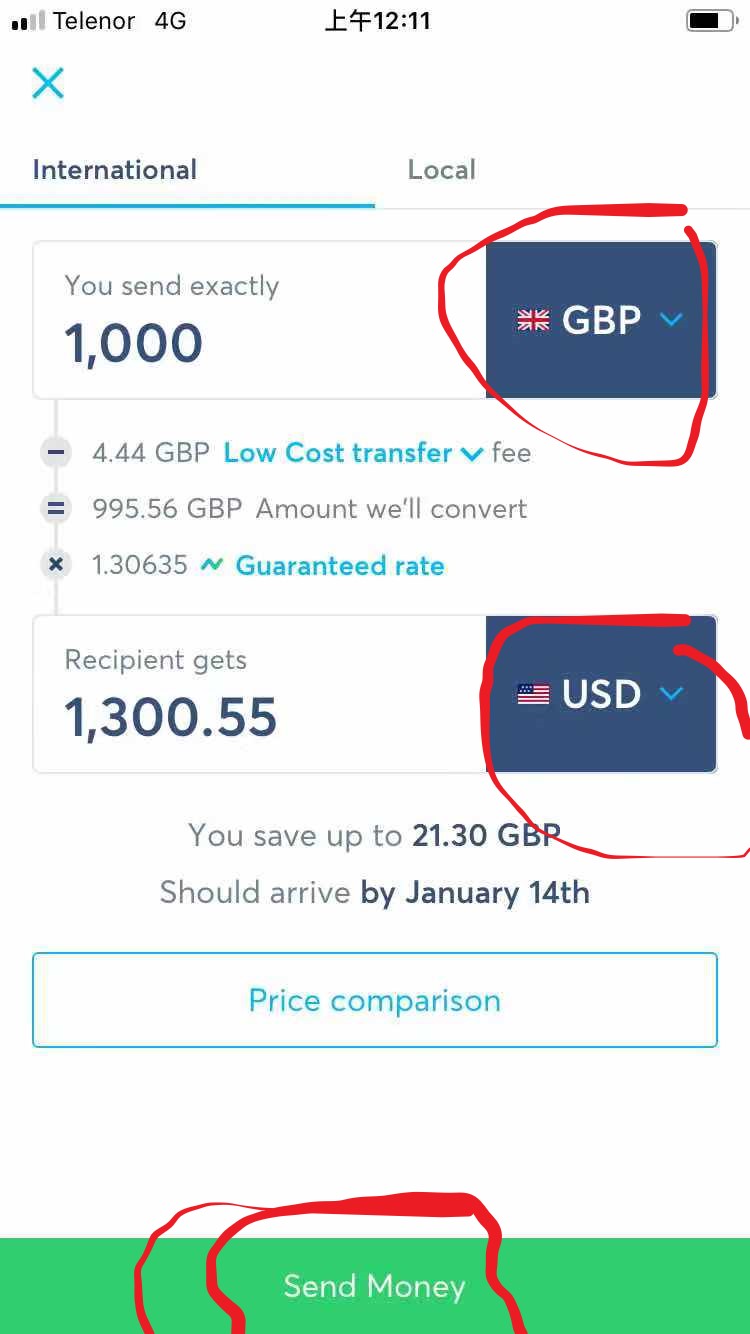This screenshot has width=750, height=1334.
Task: Expand the Low Cost transfer fee options
Action: [472, 452]
